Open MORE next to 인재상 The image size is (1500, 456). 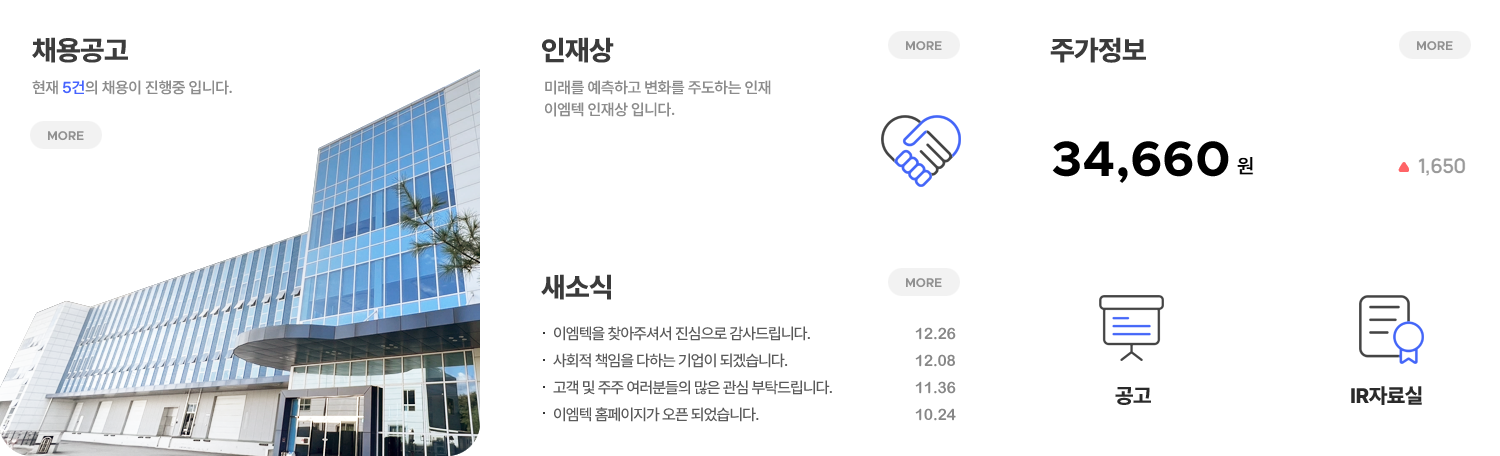[923, 45]
